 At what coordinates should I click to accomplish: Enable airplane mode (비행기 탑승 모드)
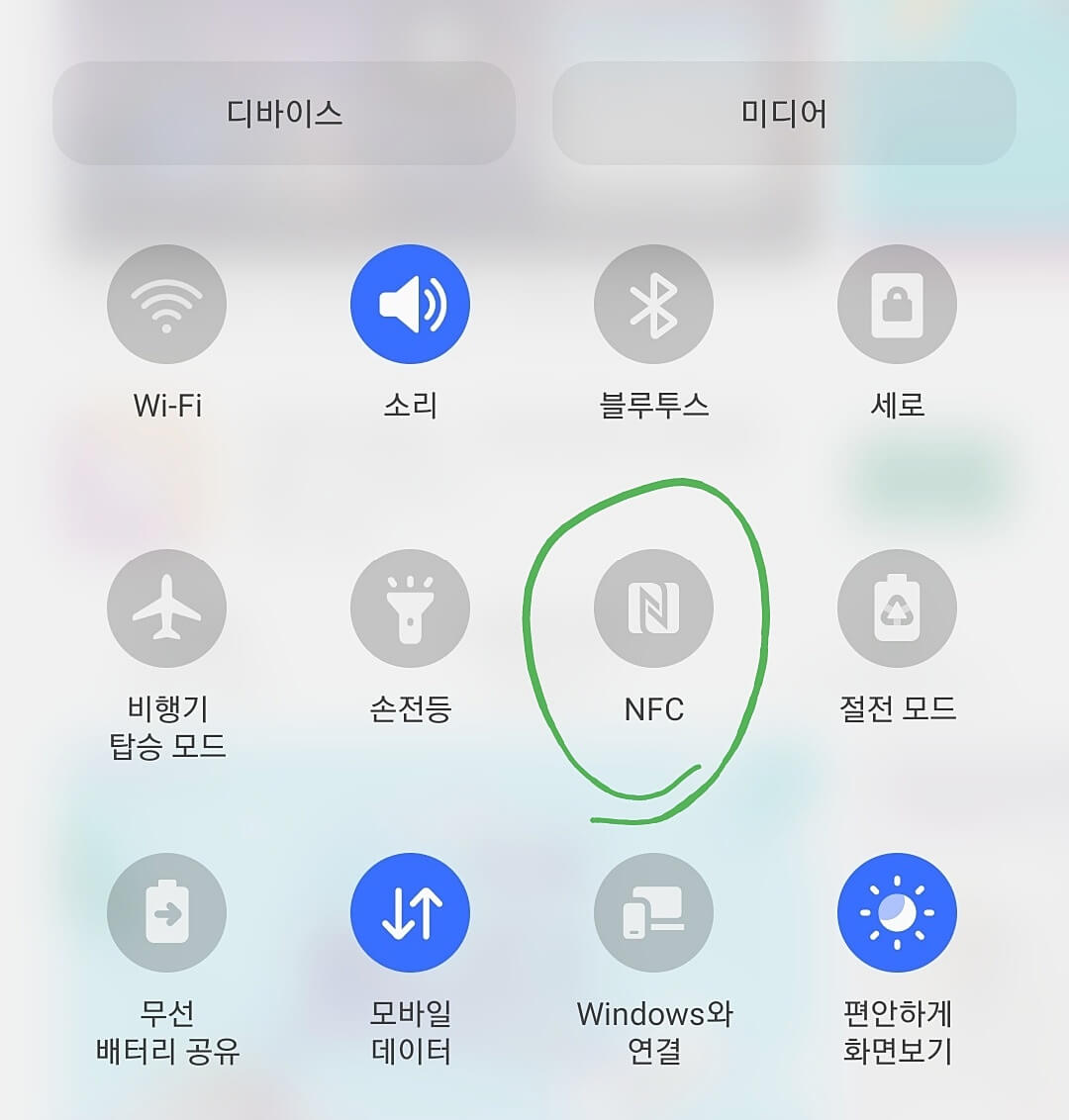click(166, 608)
